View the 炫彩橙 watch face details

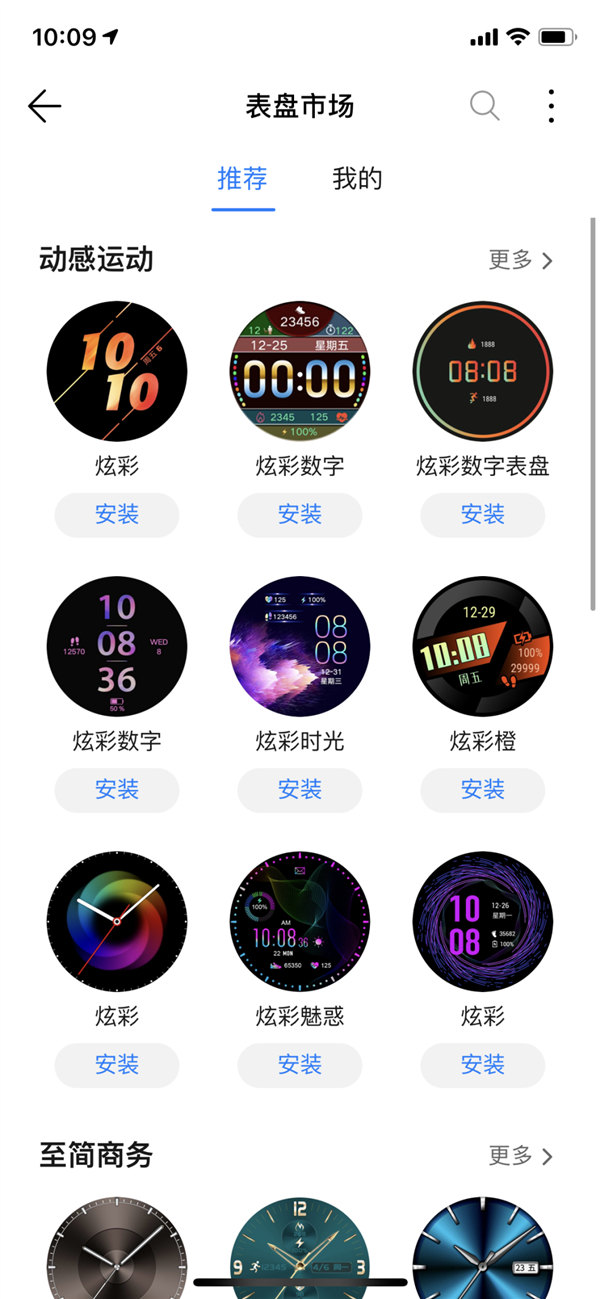coord(482,646)
